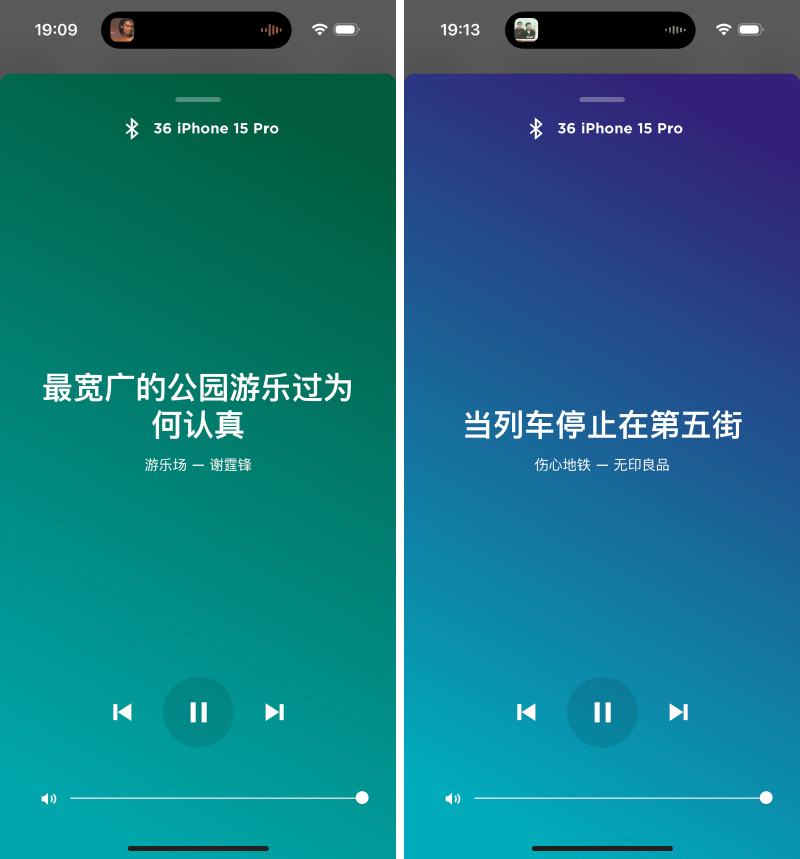Pause playback of 伤心地铁 on the right player
The width and height of the screenshot is (800, 859).
(x=602, y=712)
